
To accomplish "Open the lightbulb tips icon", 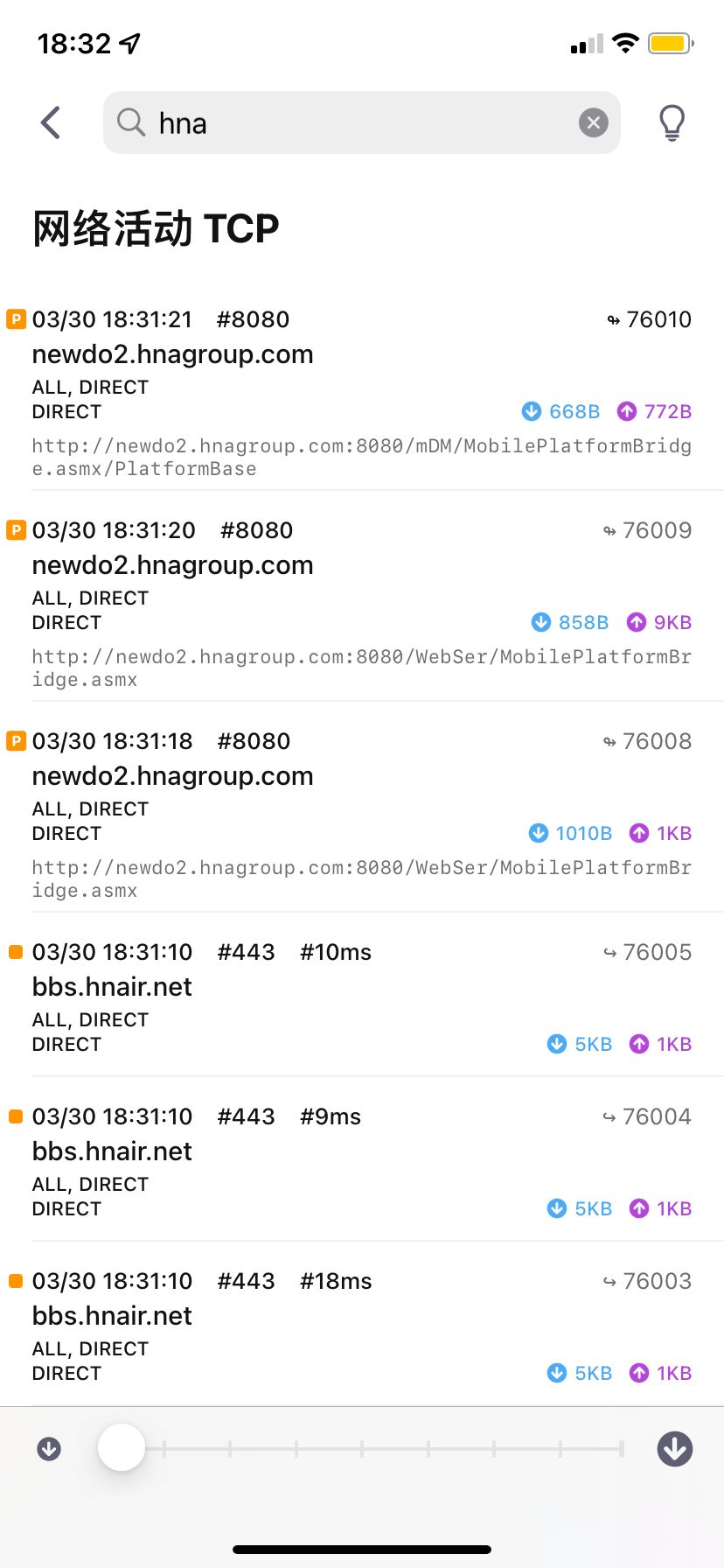I will (672, 122).
